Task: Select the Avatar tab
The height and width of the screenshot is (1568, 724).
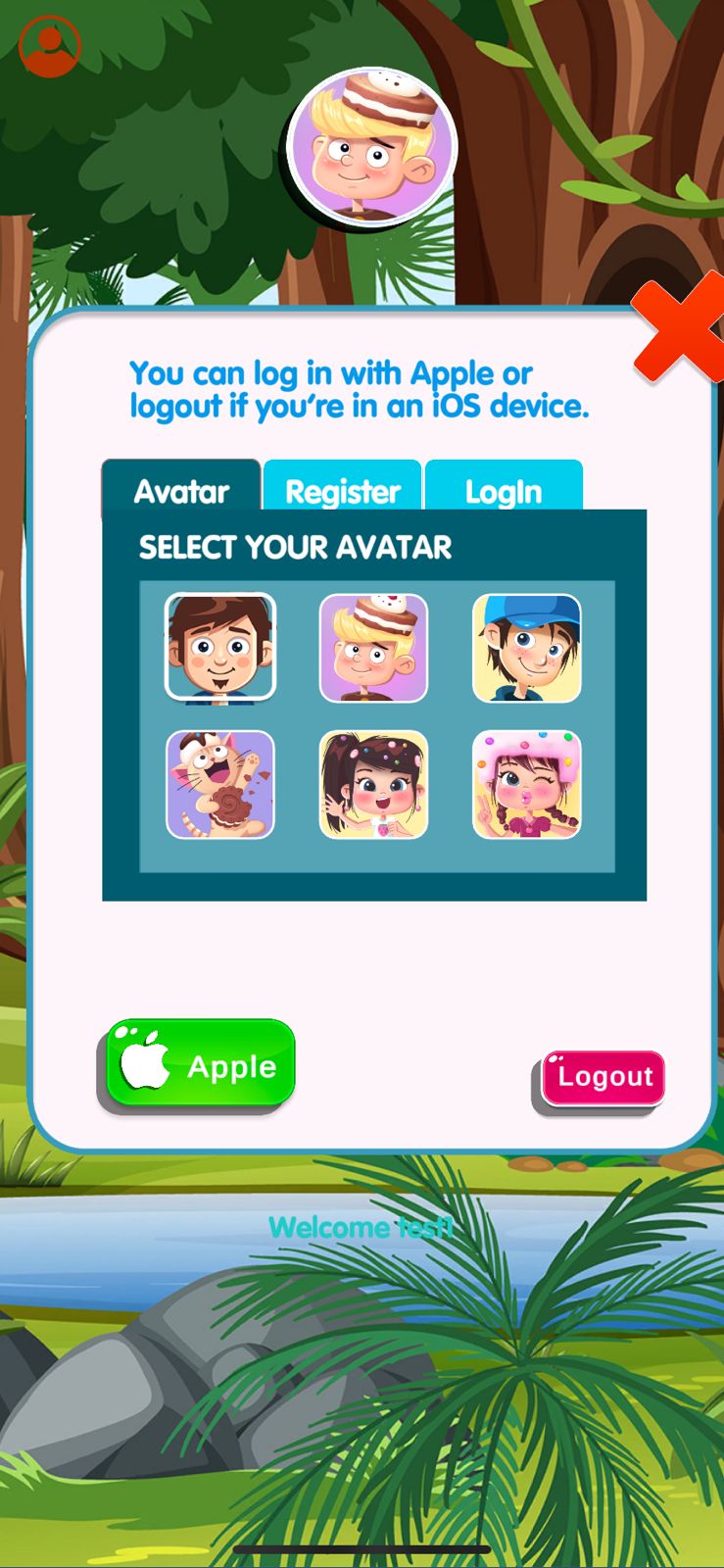Action: (x=181, y=489)
